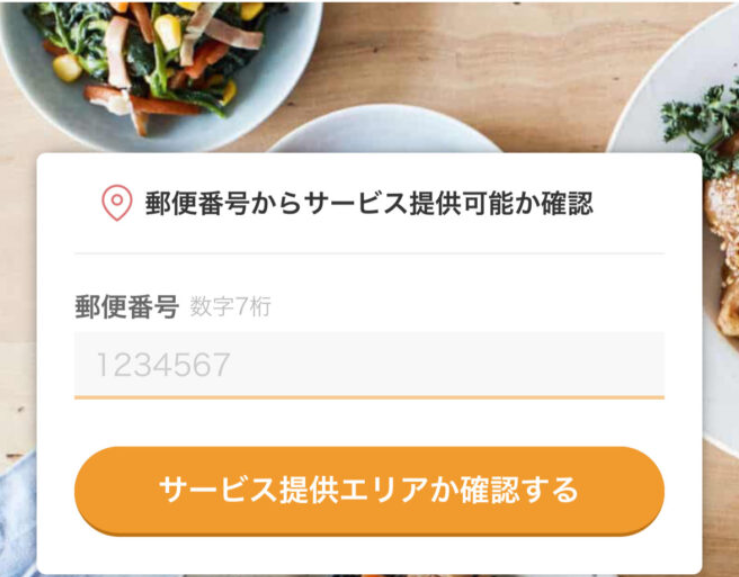The height and width of the screenshot is (577, 739).
Task: Tap the postal code input field
Action: [x=368, y=365]
